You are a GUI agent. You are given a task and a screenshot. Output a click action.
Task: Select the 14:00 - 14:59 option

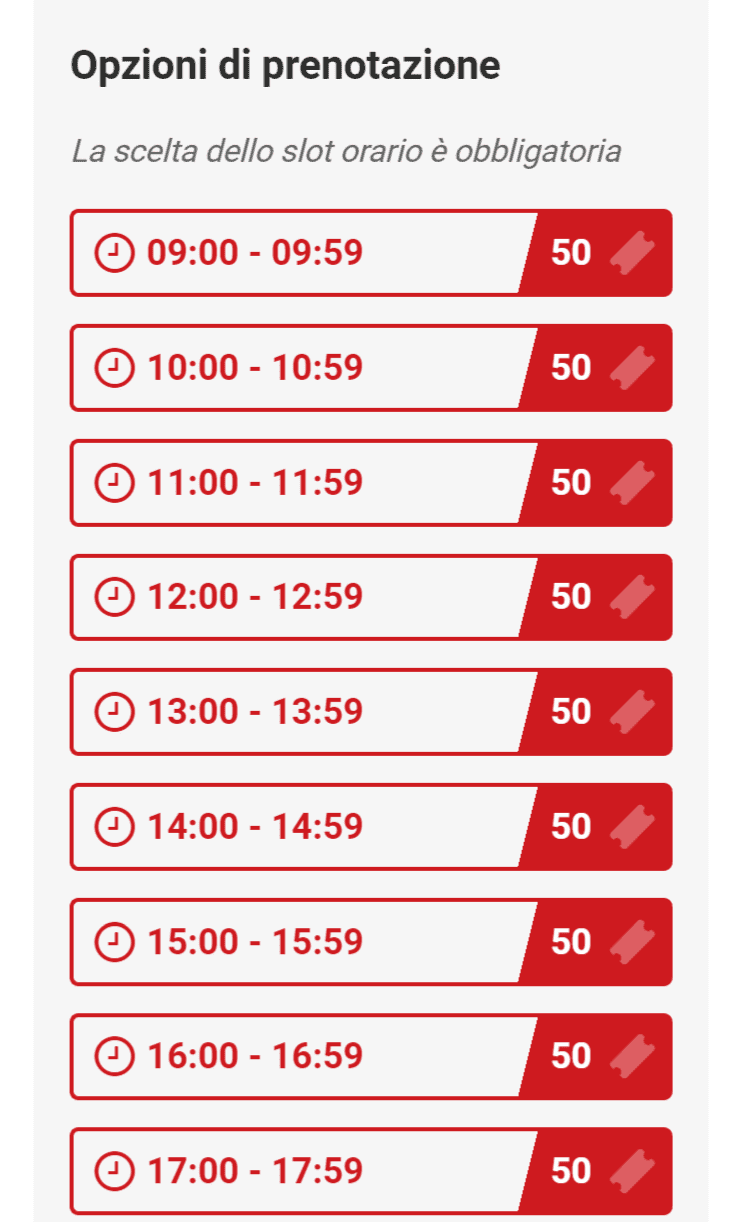371,827
